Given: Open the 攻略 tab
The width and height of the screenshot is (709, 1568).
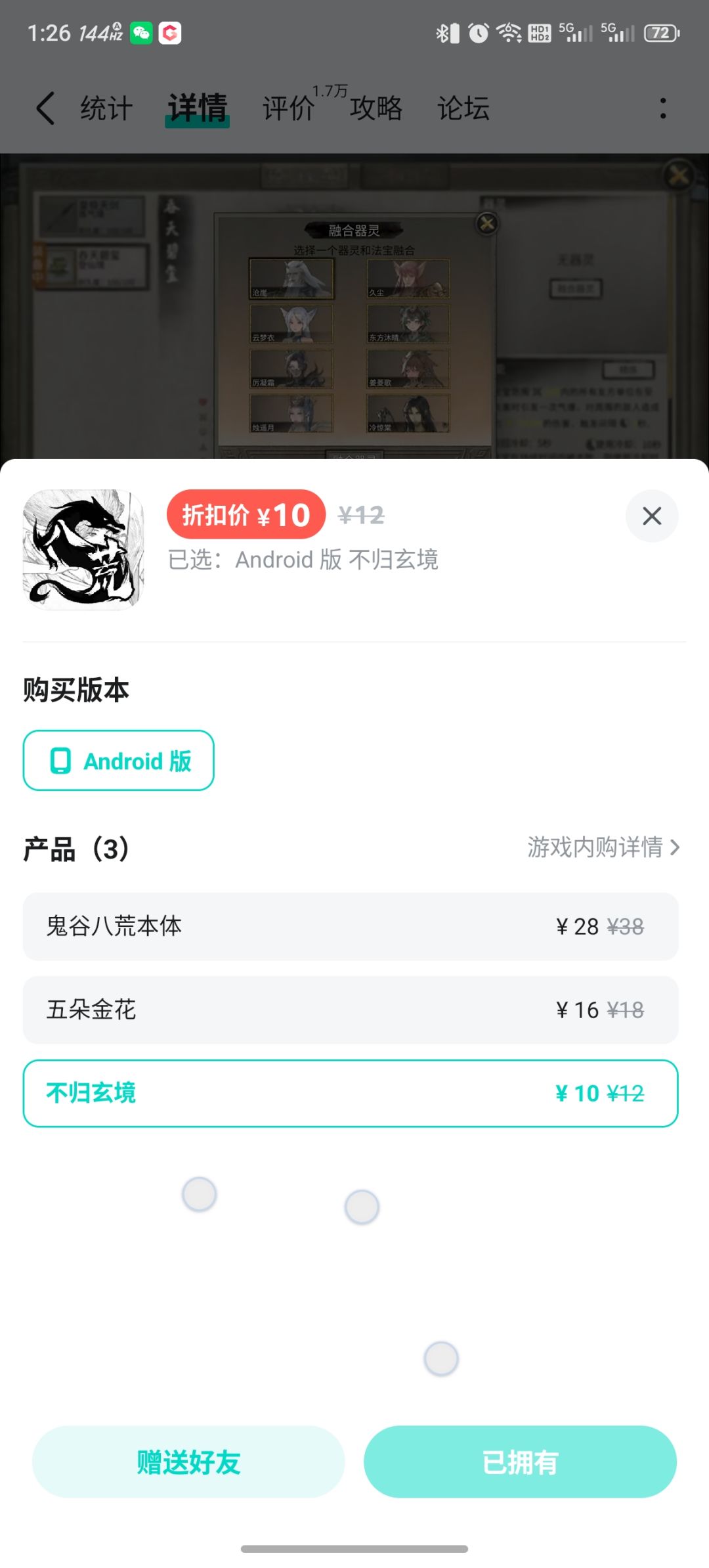Looking at the screenshot, I should [x=376, y=108].
